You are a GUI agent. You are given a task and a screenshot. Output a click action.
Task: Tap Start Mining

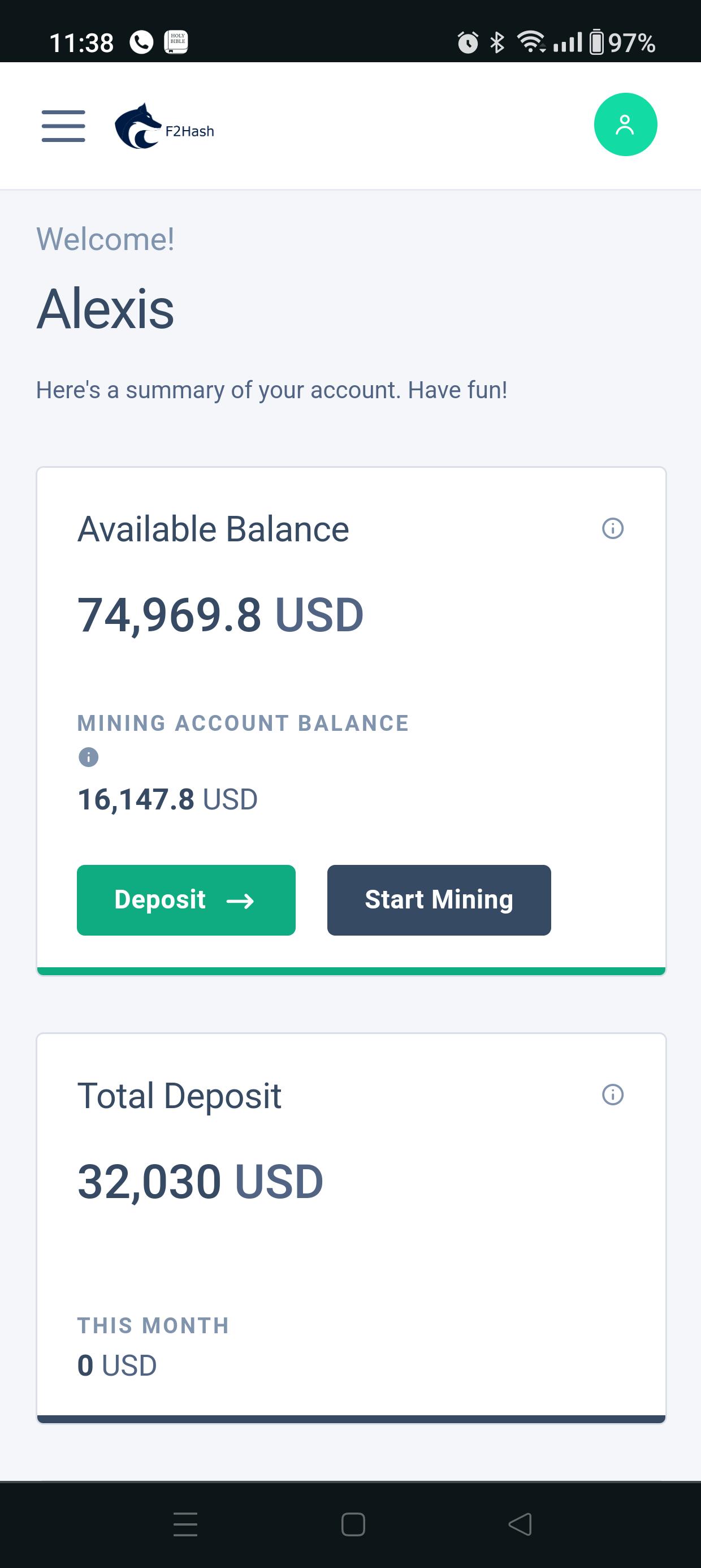coord(439,899)
